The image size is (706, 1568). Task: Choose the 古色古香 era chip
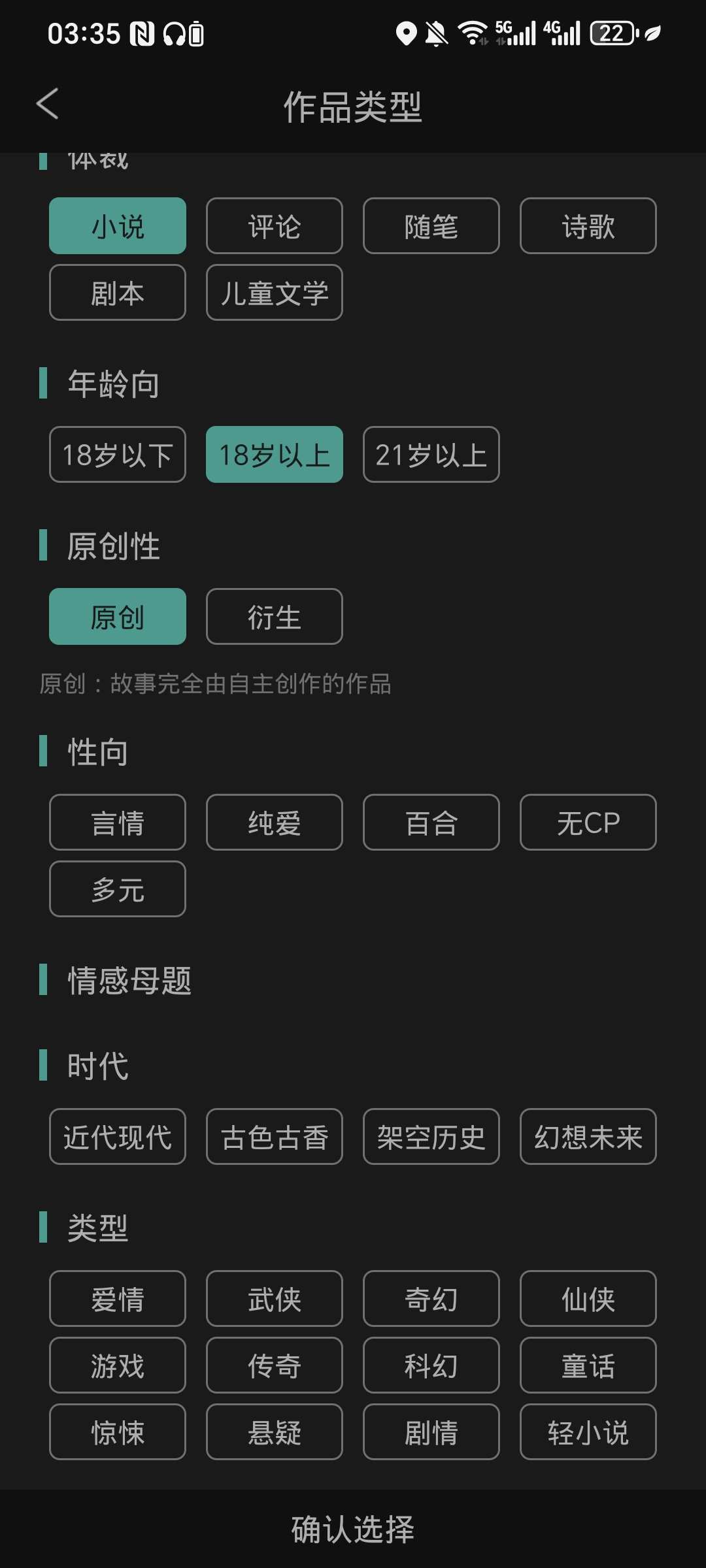click(x=274, y=1137)
